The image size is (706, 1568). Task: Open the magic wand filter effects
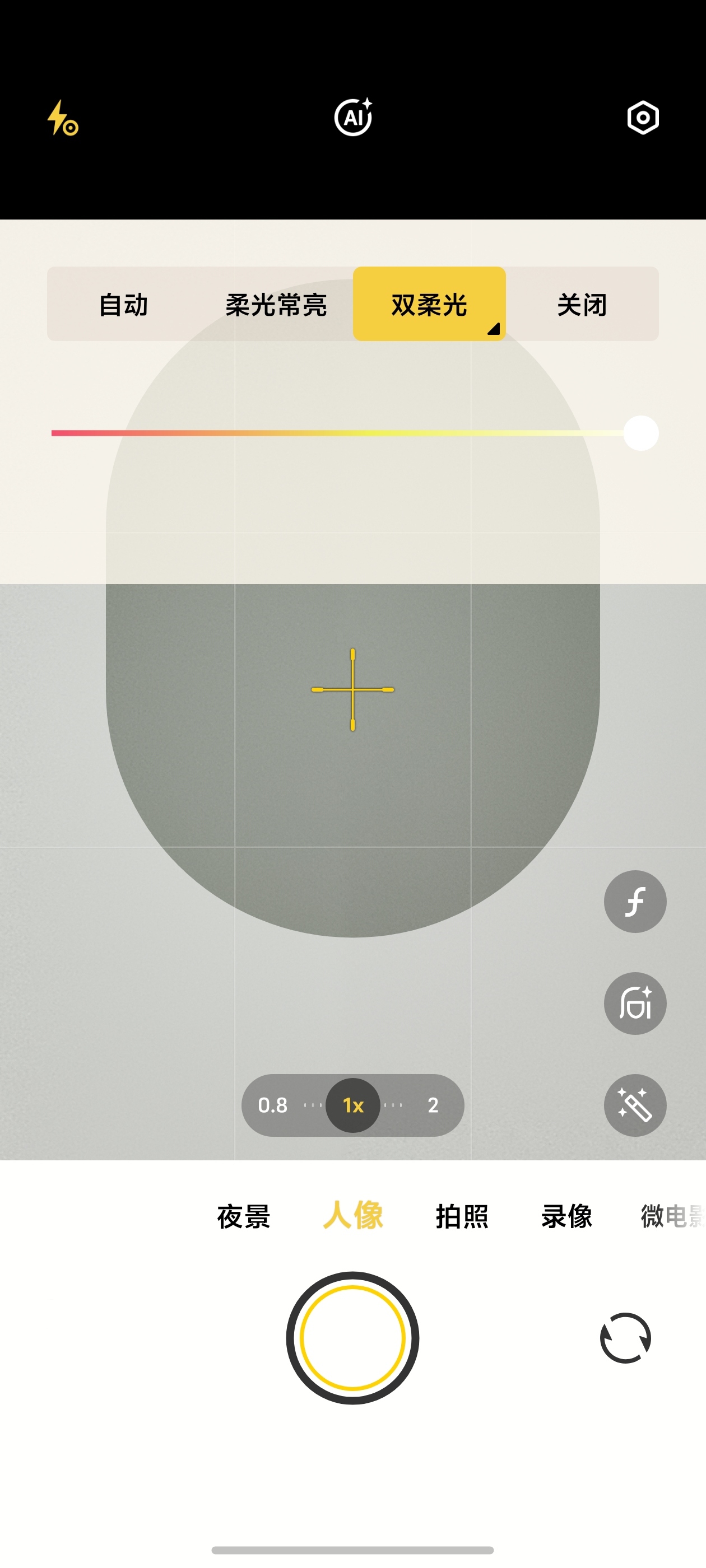pos(635,1105)
